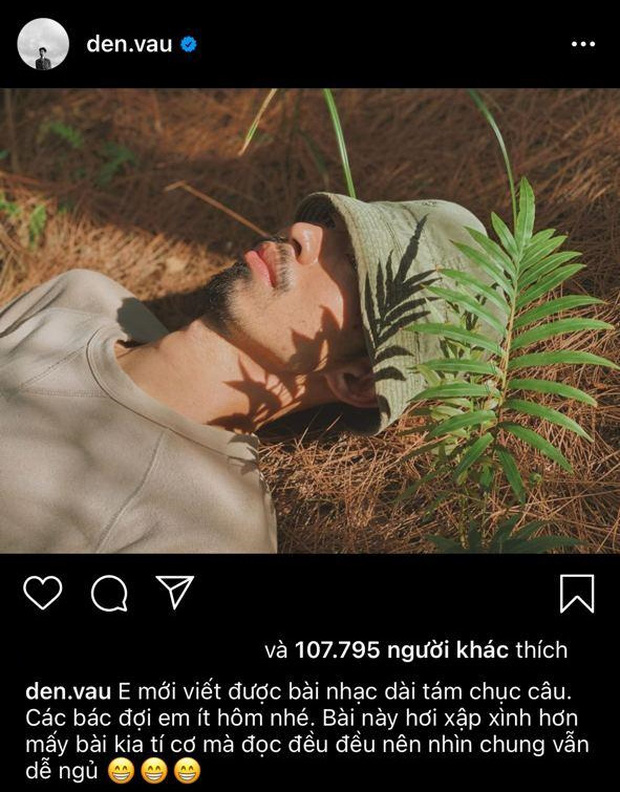
Task: View the 107.795 người khác likes list
Action: [401, 651]
